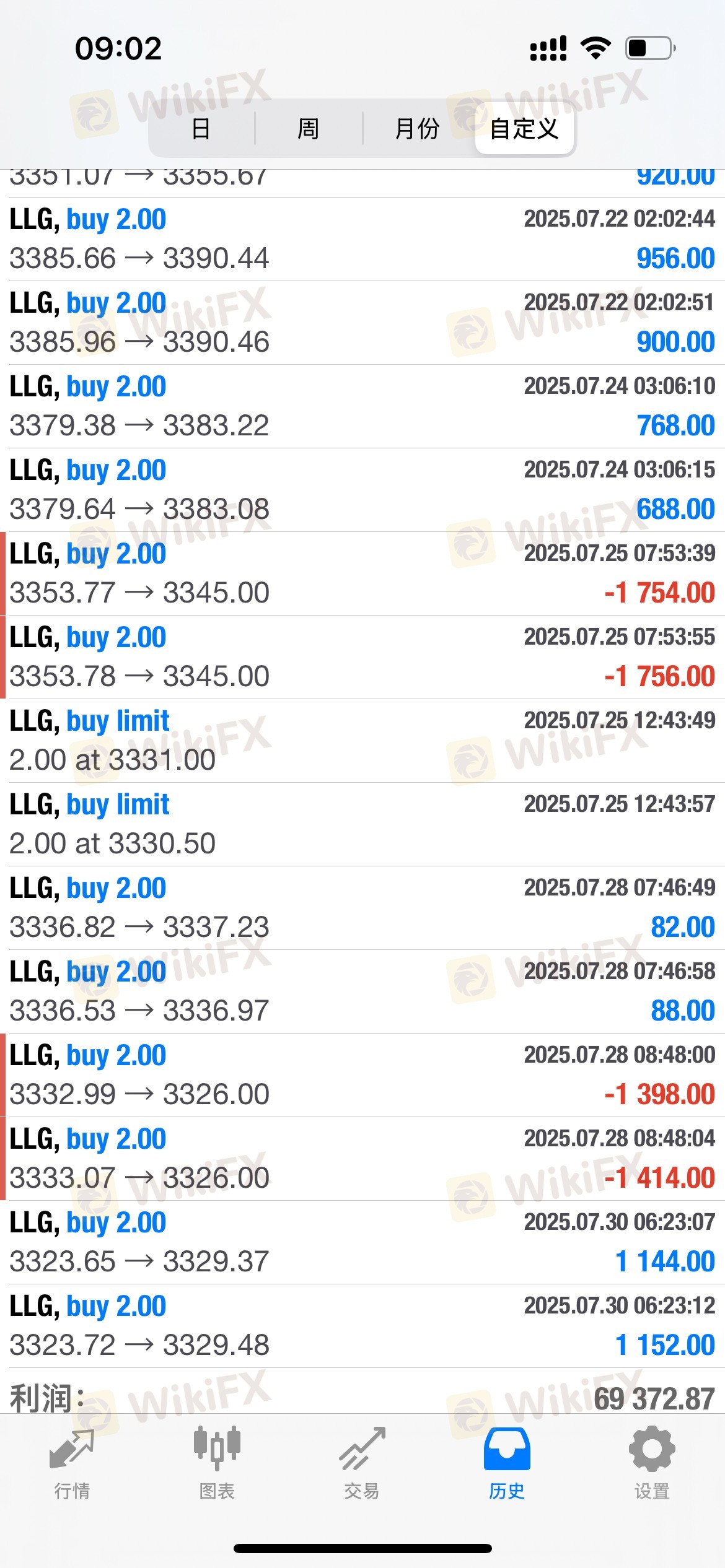Open the buy limit order at 3330.50
Viewport: 725px width, 1568px height.
[x=362, y=824]
